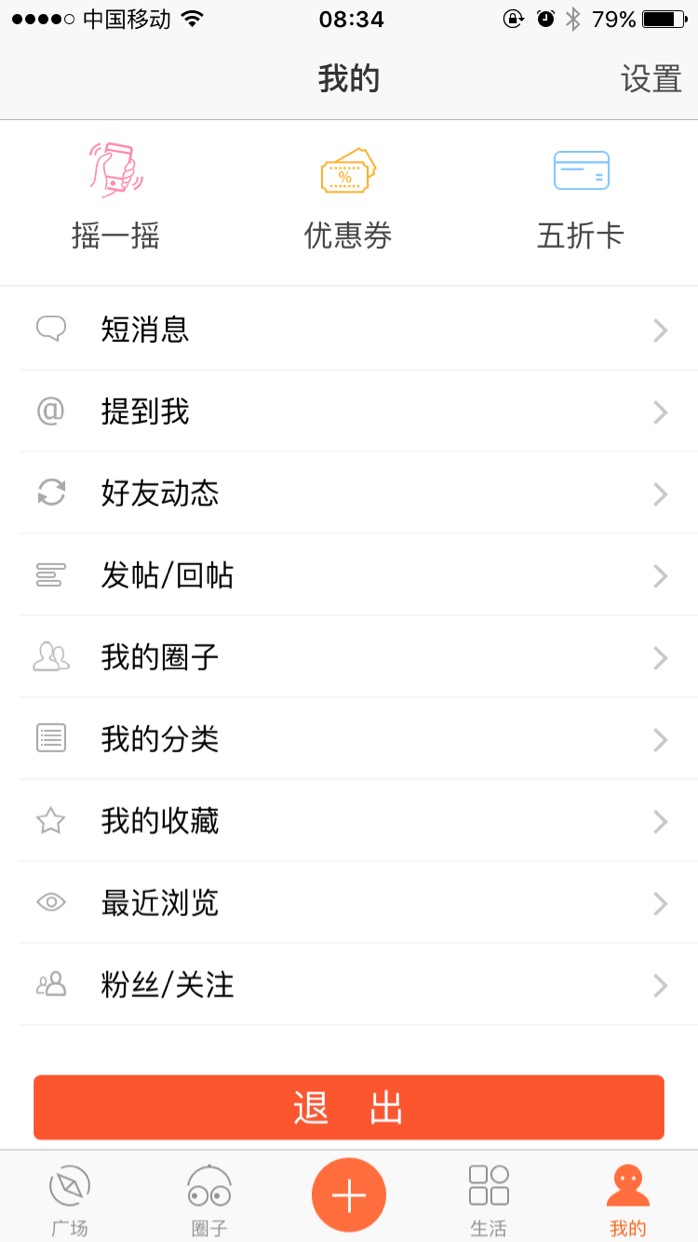Viewport: 698px width, 1242px height.
Task: Select the 我的 tab
Action: tap(628, 1199)
